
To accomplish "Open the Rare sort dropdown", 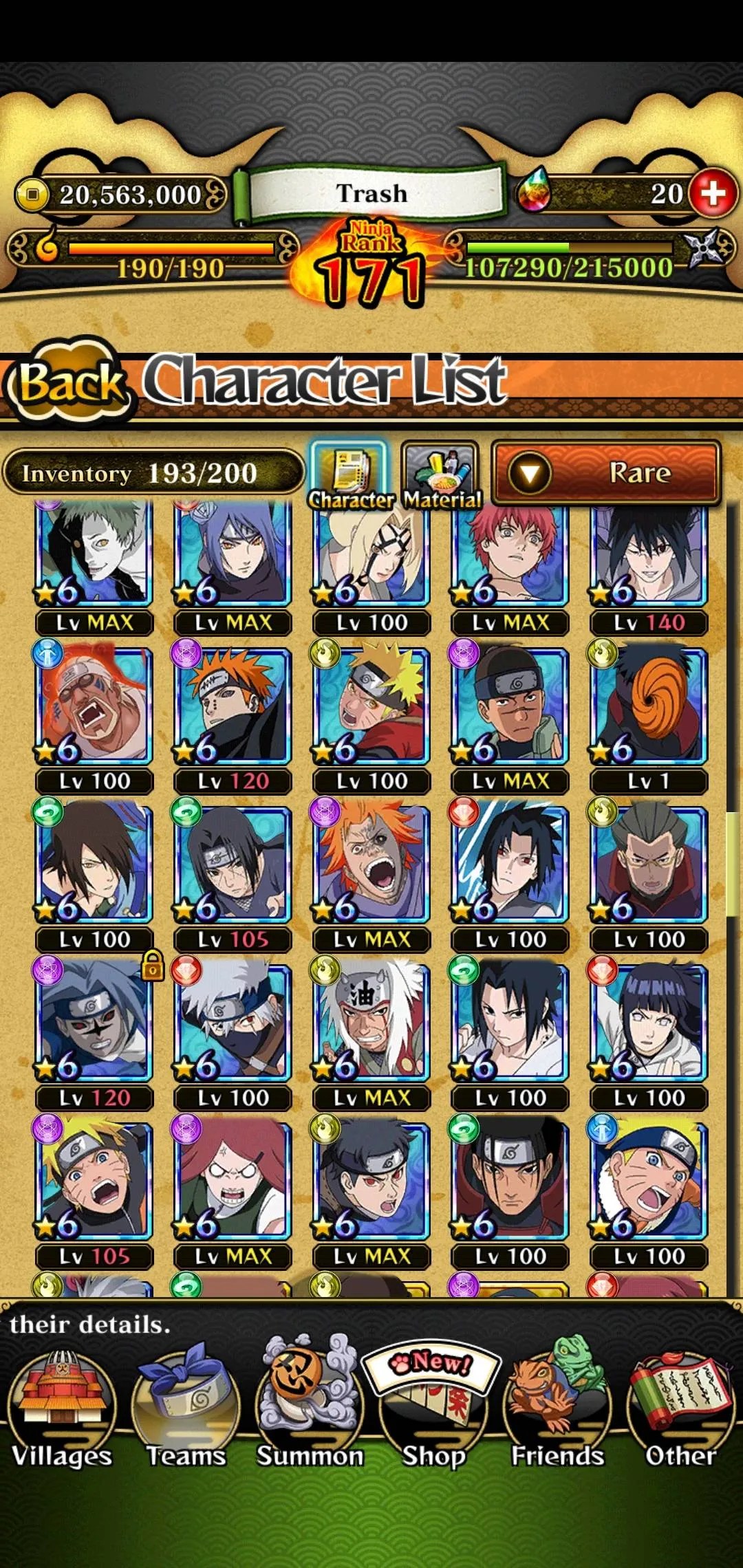I will pos(606,472).
